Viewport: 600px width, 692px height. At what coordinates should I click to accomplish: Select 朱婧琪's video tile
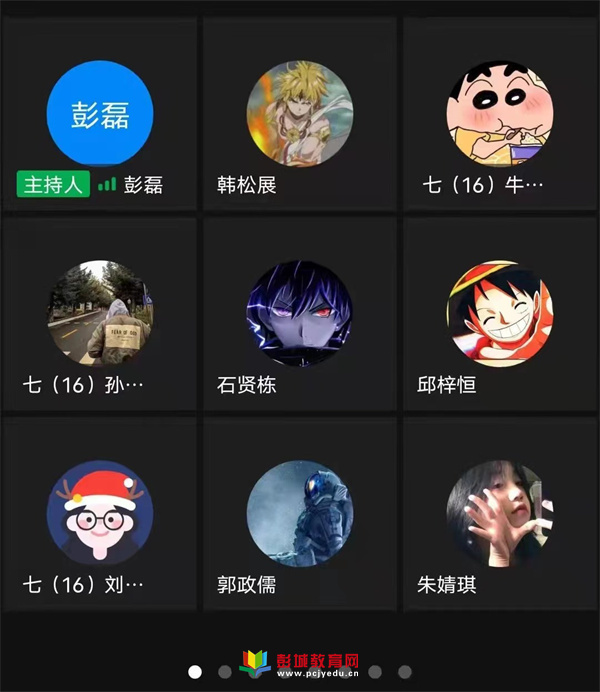point(498,513)
